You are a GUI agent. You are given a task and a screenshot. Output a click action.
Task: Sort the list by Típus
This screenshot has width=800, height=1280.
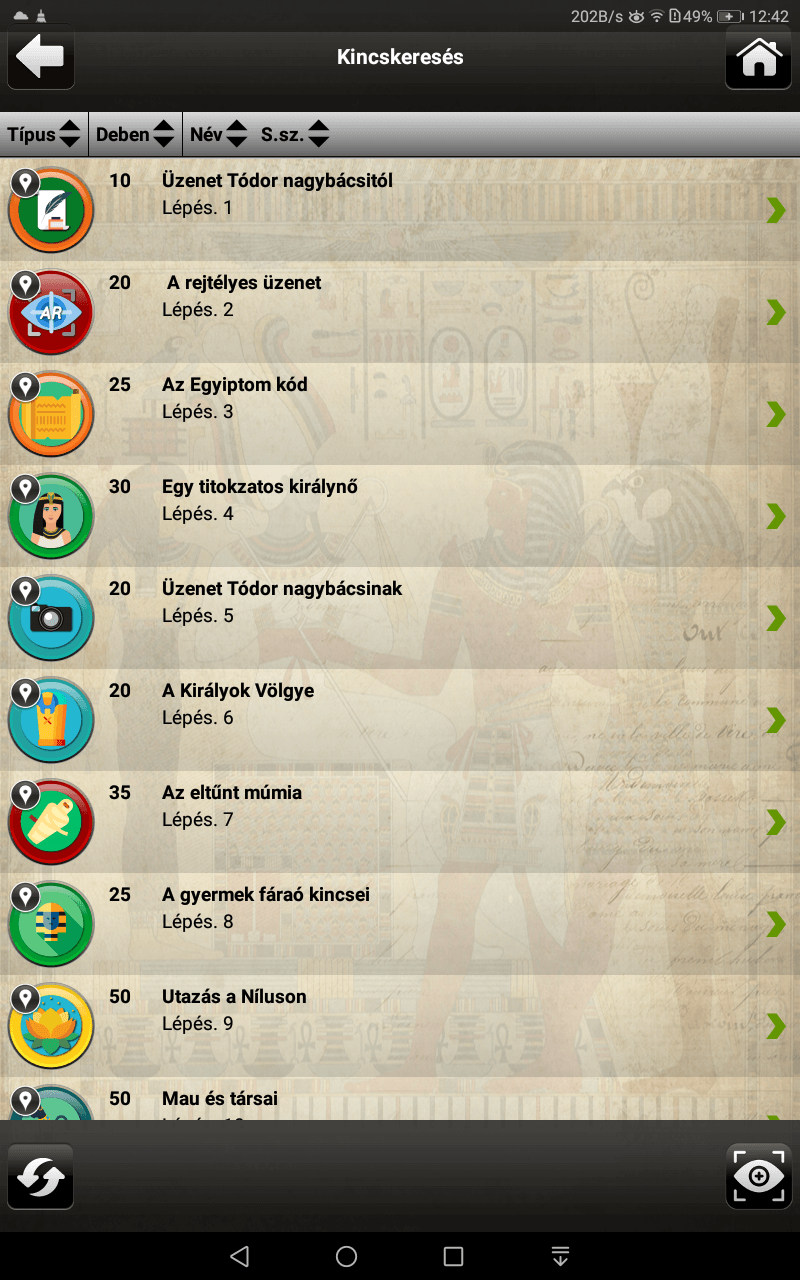(x=44, y=134)
